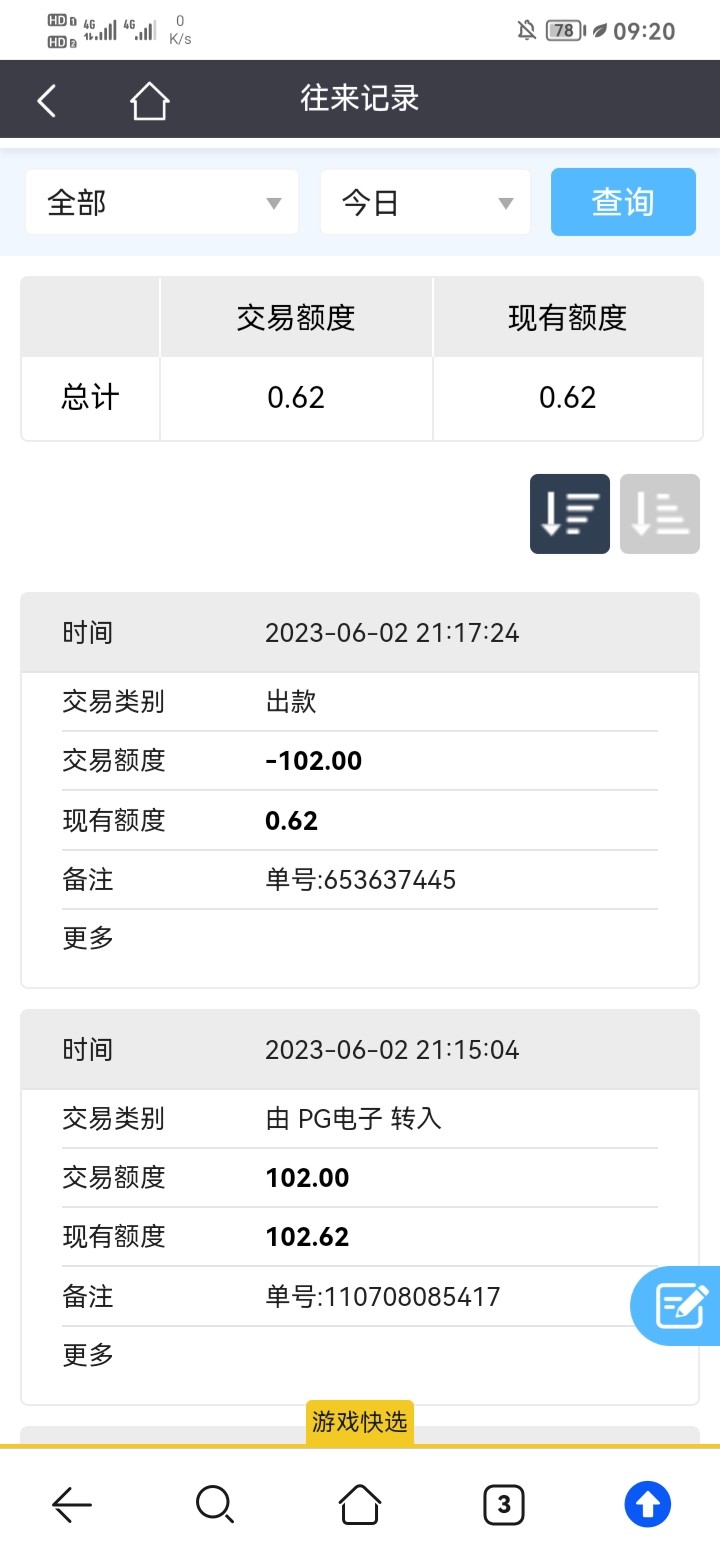Open the browser search icon
The image size is (720, 1560).
click(x=215, y=1504)
